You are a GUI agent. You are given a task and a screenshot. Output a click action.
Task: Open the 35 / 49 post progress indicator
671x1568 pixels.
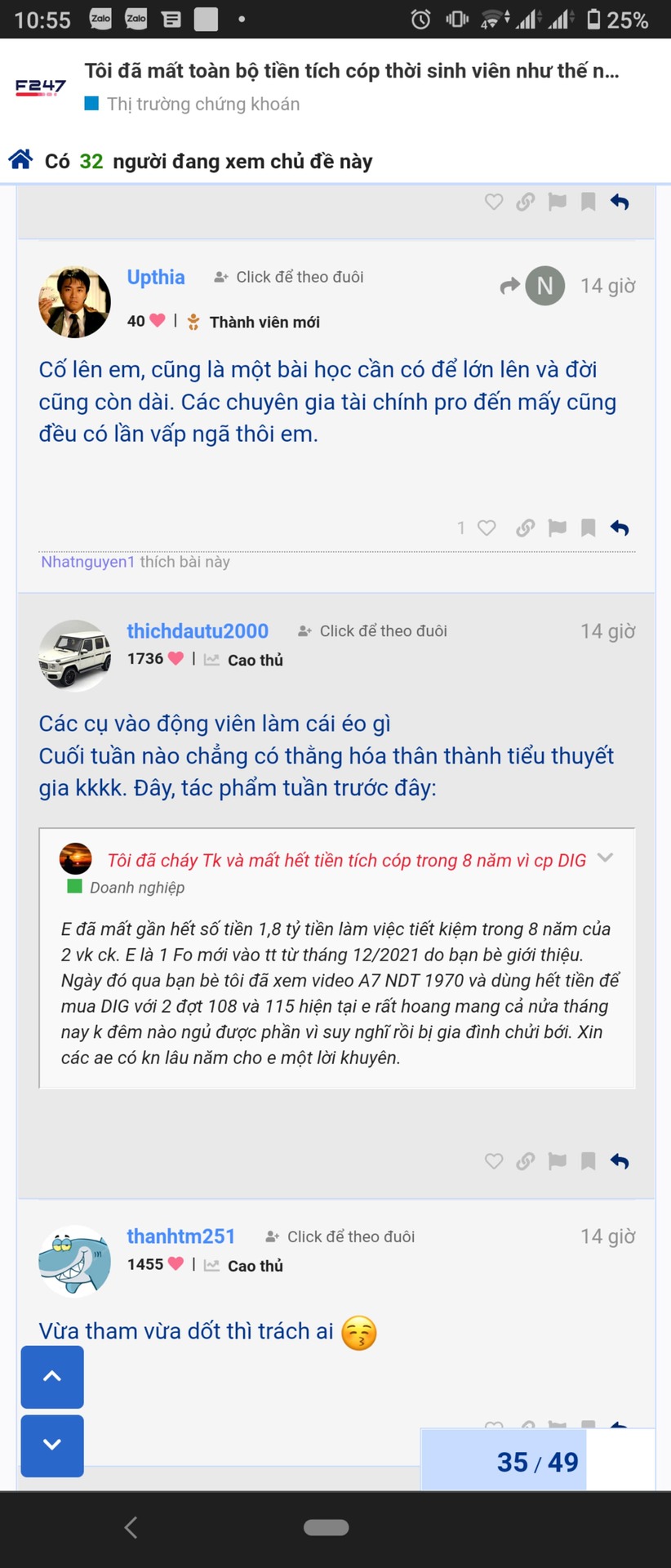(x=537, y=1462)
